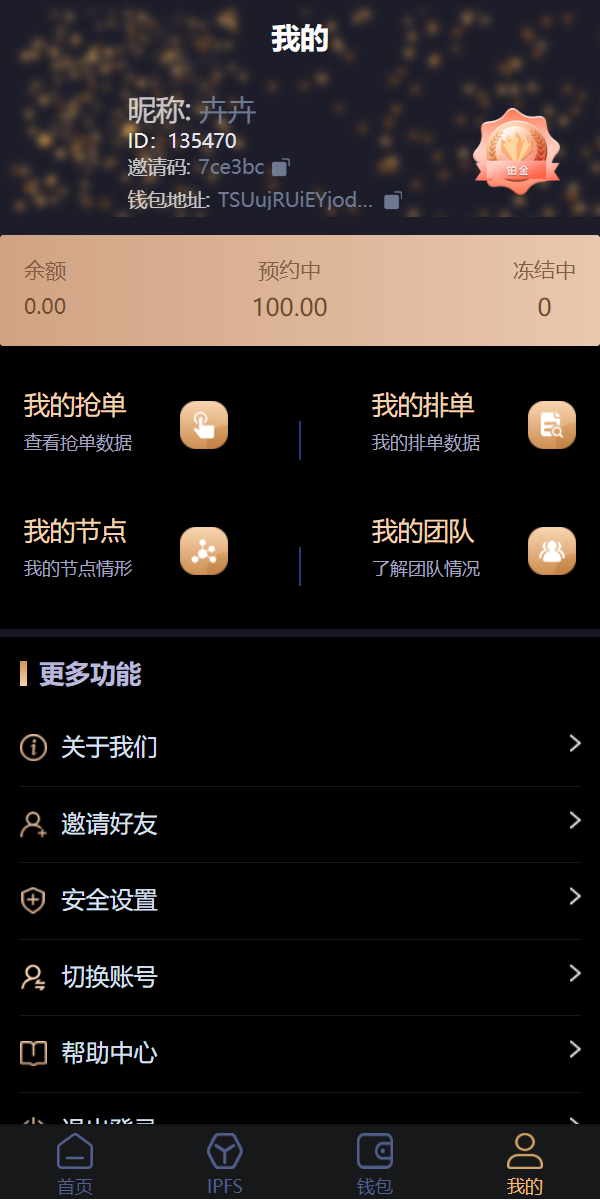Viewport: 600px width, 1200px height.
Task: Copy the wallet address
Action: pyautogui.click(x=393, y=200)
